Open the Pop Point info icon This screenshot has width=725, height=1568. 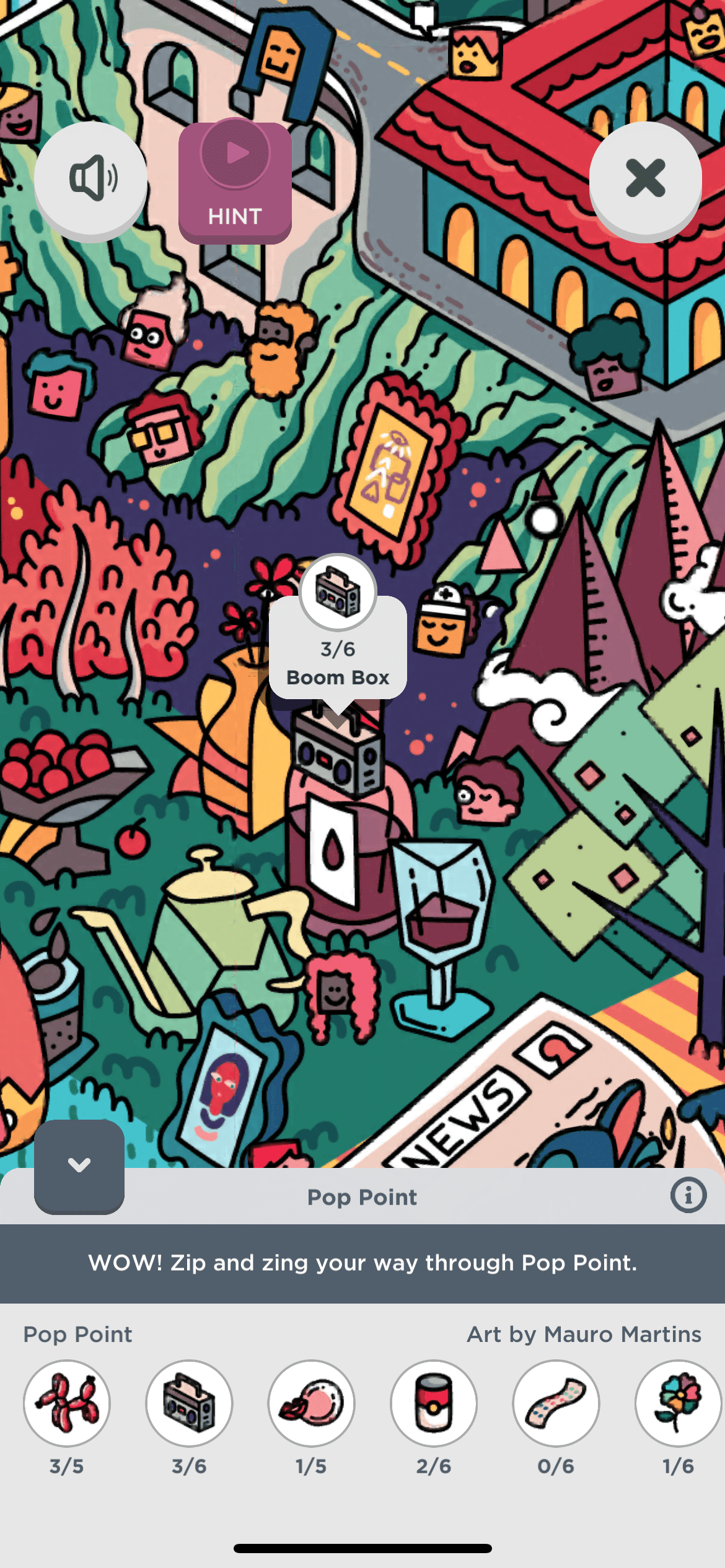point(688,1195)
